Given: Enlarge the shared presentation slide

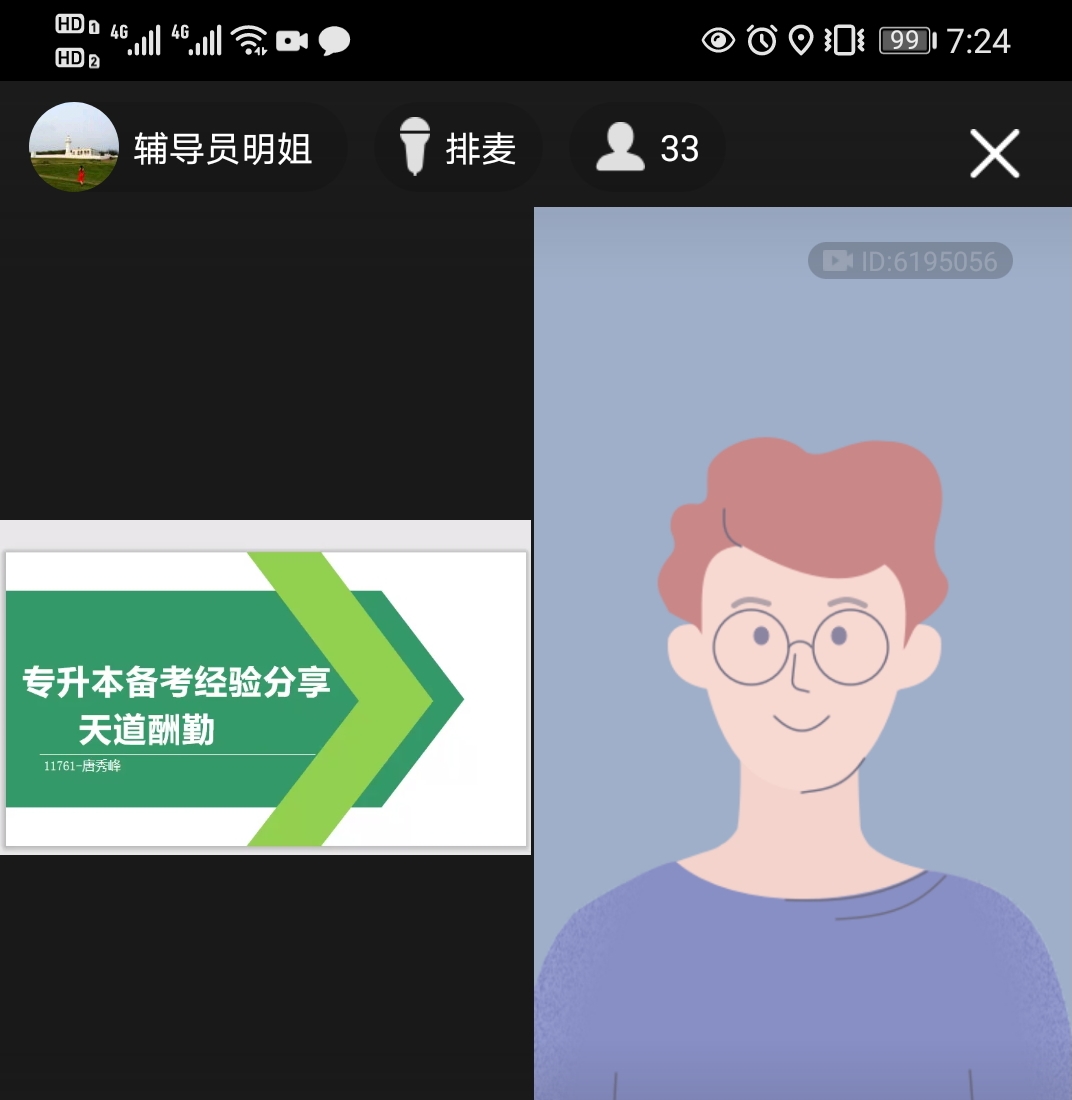Looking at the screenshot, I should click(x=265, y=697).
